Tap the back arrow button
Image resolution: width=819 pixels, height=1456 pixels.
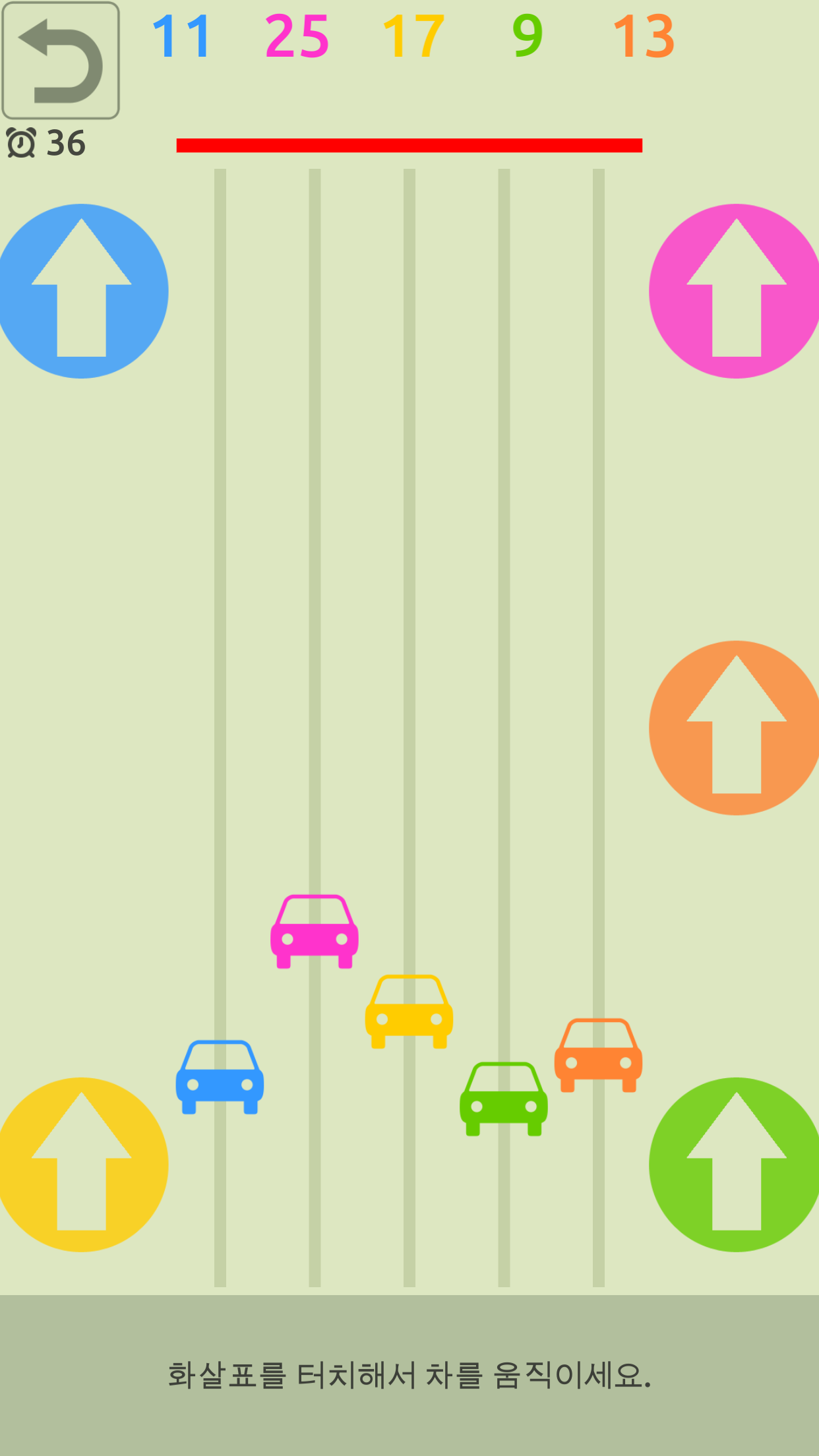(x=61, y=61)
